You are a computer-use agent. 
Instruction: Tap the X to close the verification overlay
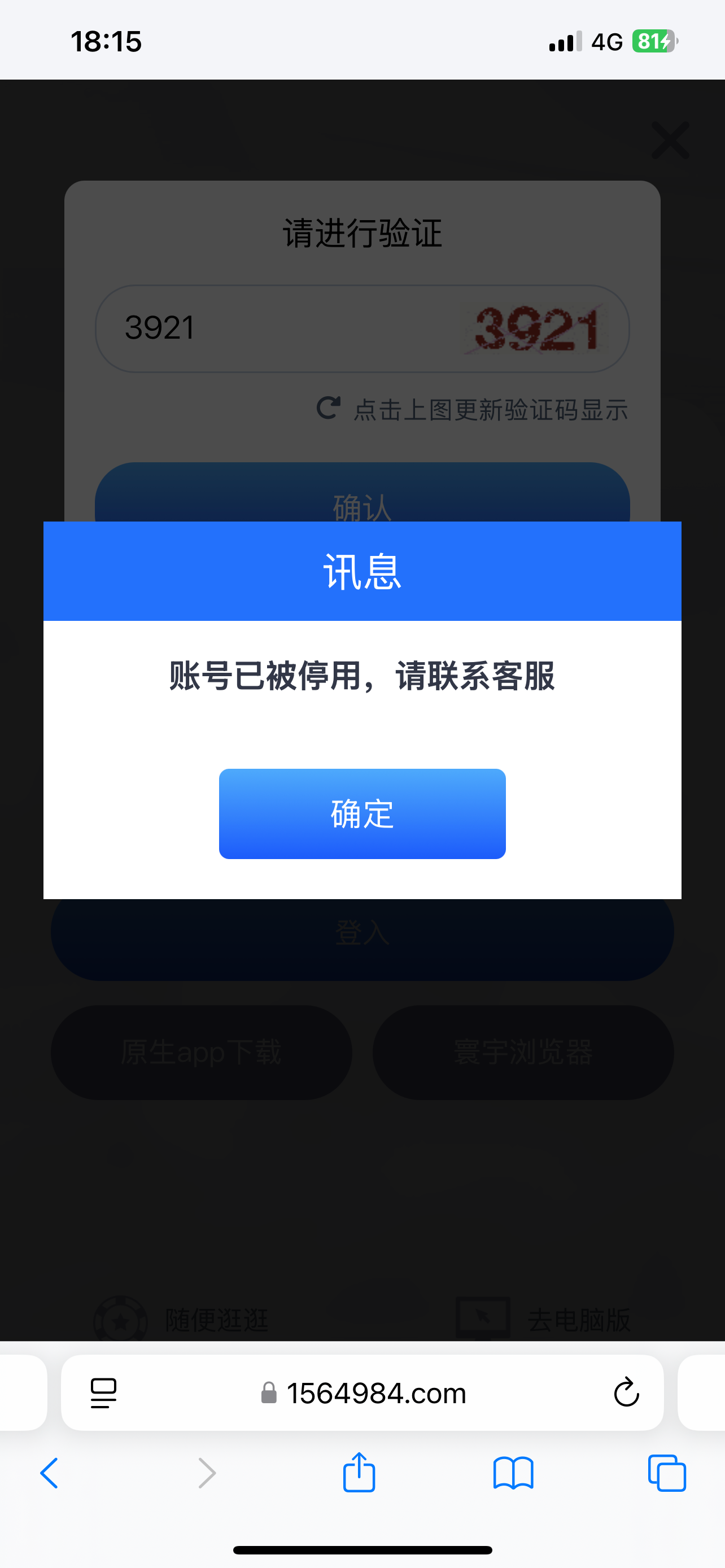click(x=670, y=140)
